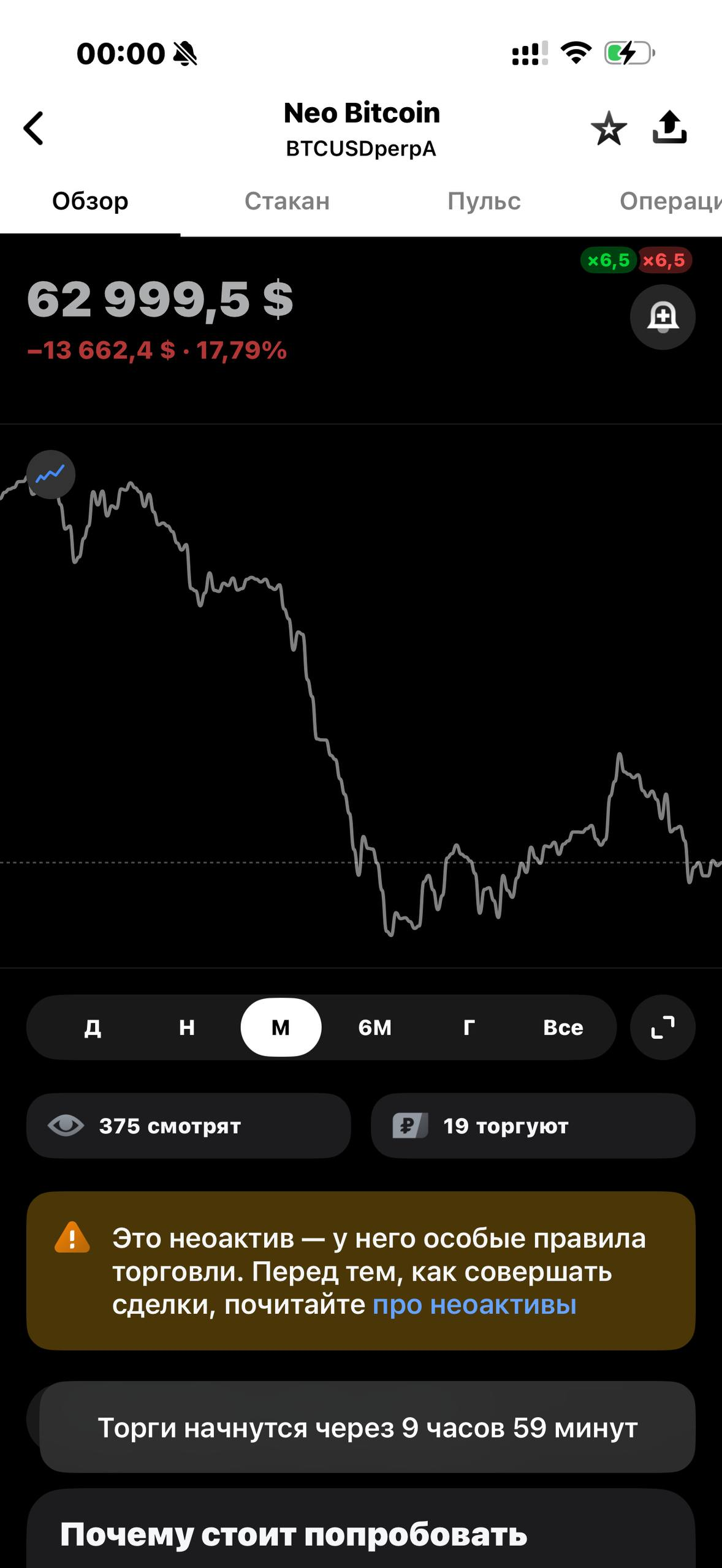Go back using the top-left arrow
Screen dimensions: 722x1568
34,128
